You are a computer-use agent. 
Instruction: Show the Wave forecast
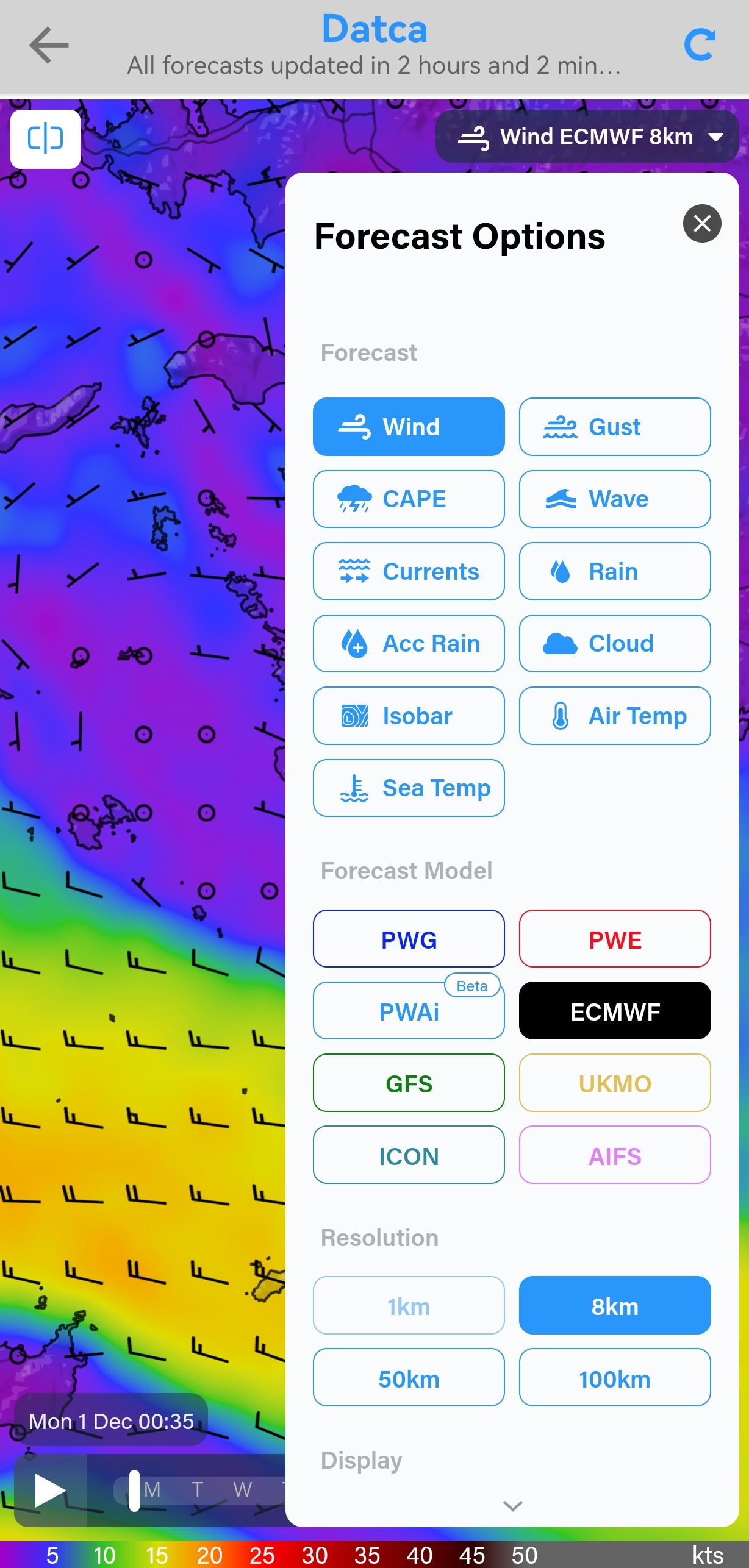coord(614,499)
